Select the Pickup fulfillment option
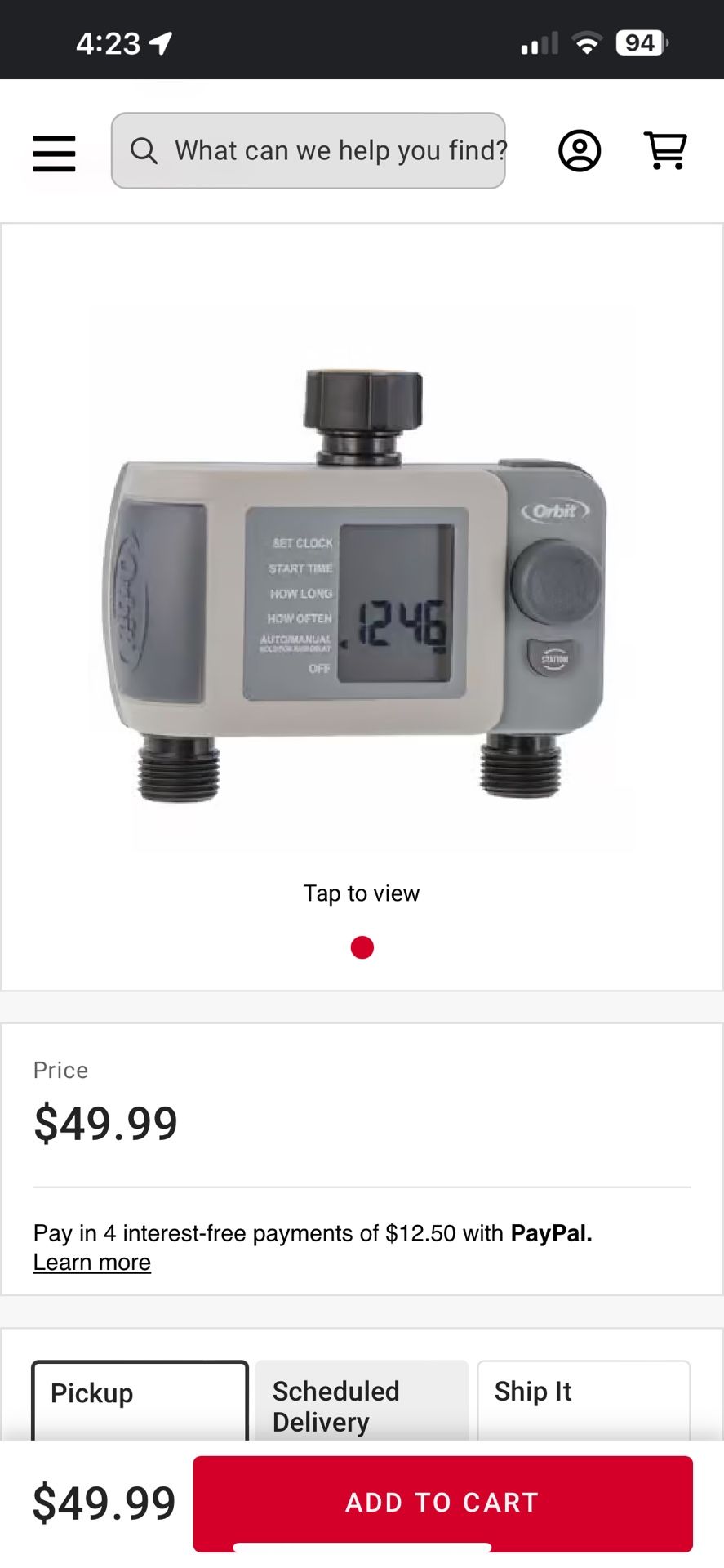This screenshot has width=724, height=1568. pyautogui.click(x=140, y=1398)
